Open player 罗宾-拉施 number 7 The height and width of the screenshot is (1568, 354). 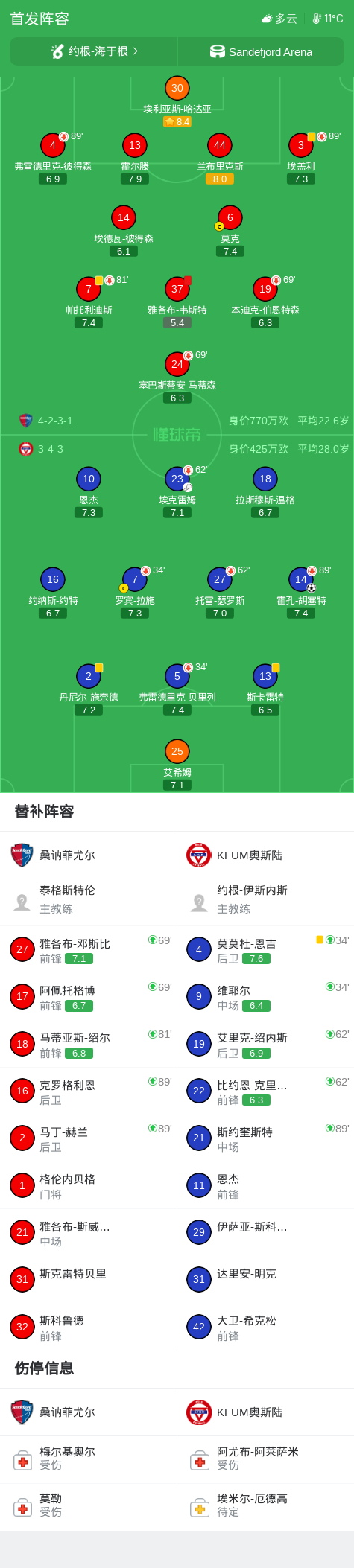135,593
